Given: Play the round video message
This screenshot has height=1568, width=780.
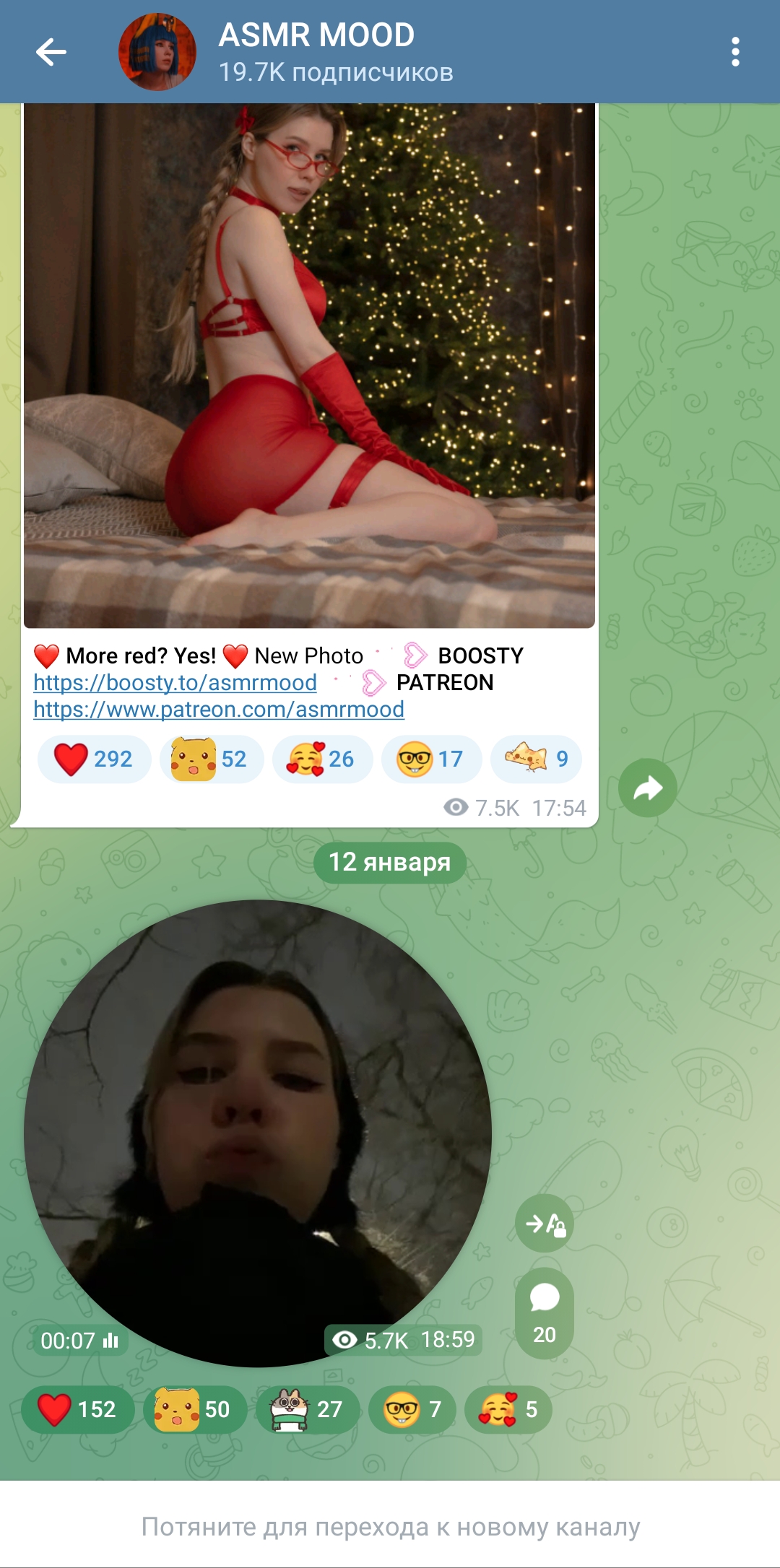Looking at the screenshot, I should click(x=258, y=1133).
